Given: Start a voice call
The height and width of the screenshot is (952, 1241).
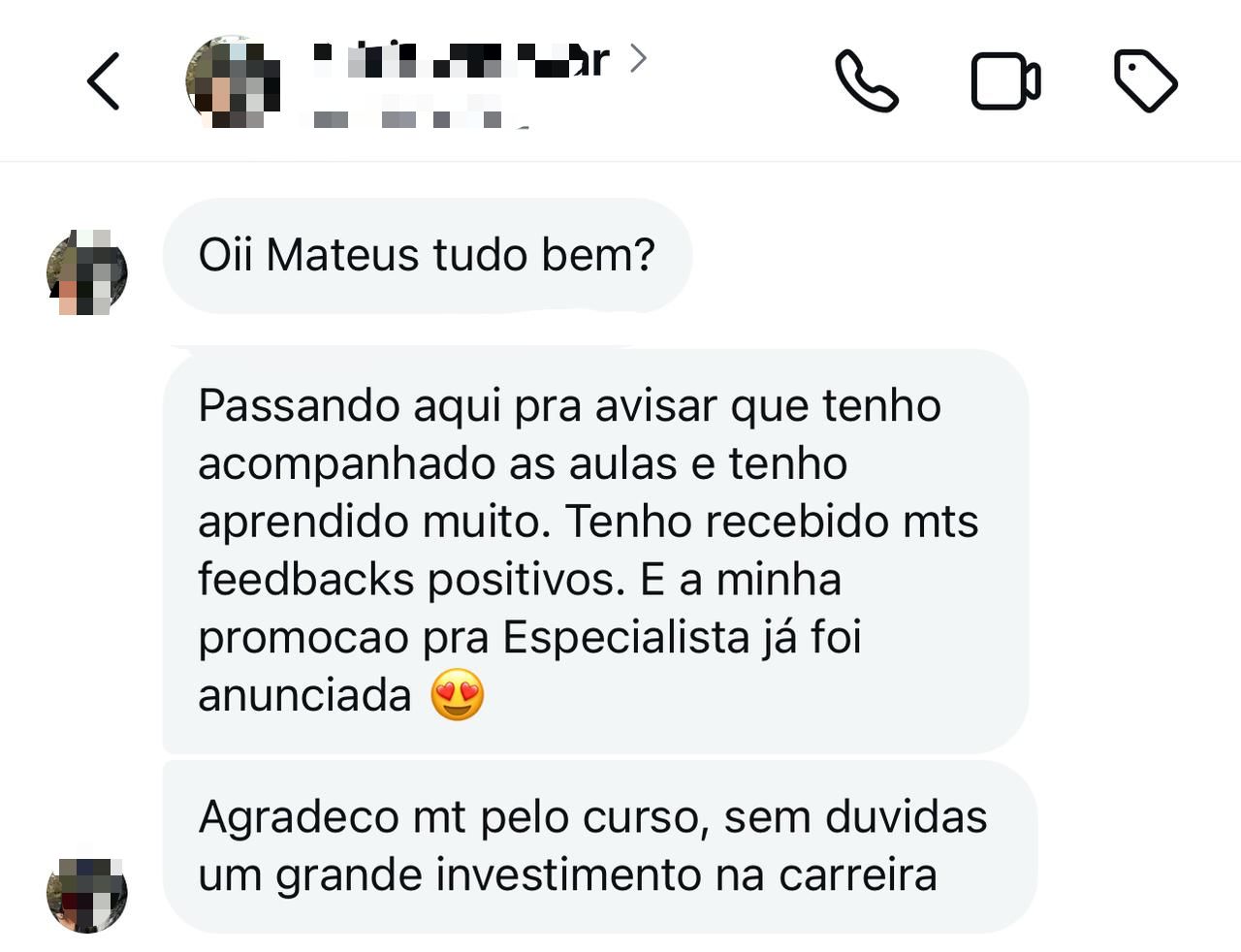Looking at the screenshot, I should click(866, 81).
